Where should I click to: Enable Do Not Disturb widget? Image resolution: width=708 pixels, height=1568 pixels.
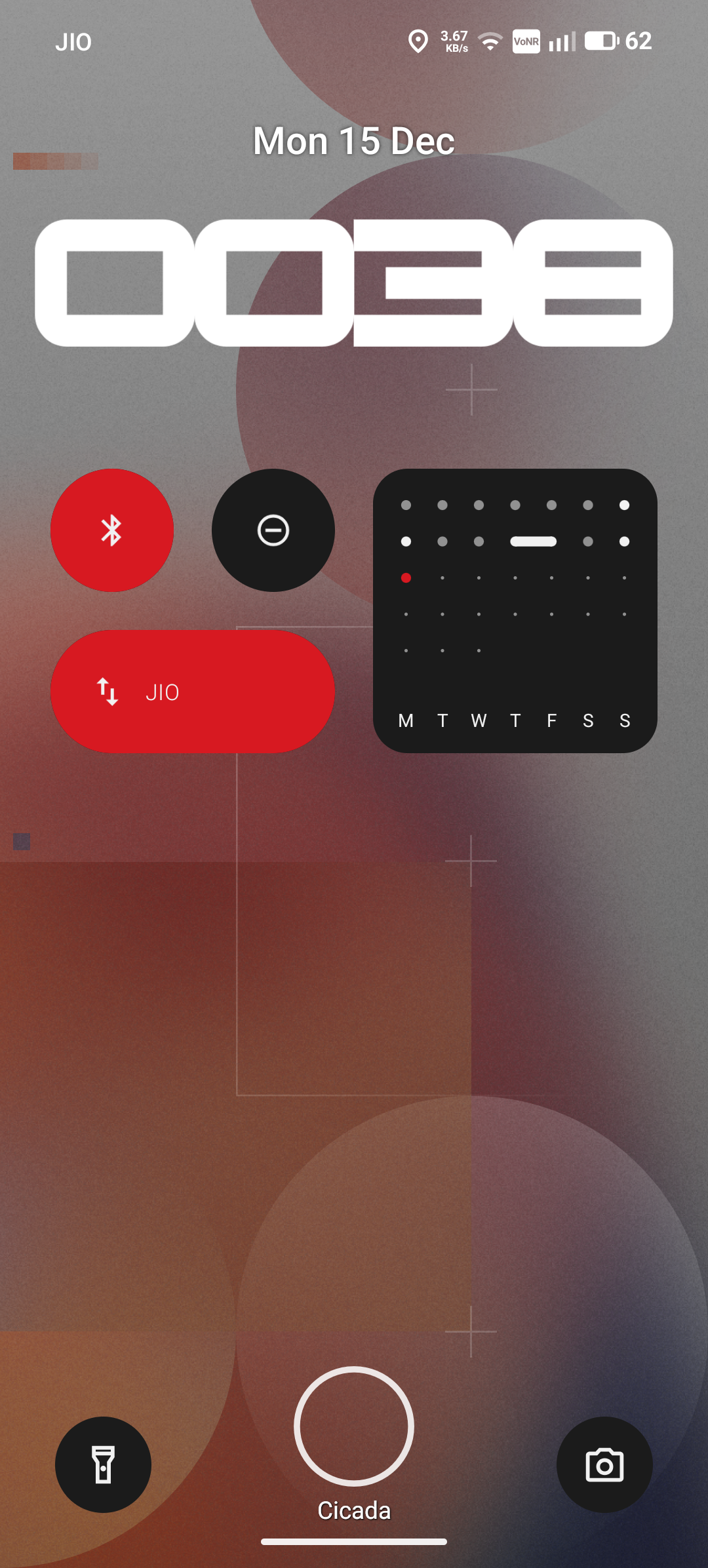(273, 530)
